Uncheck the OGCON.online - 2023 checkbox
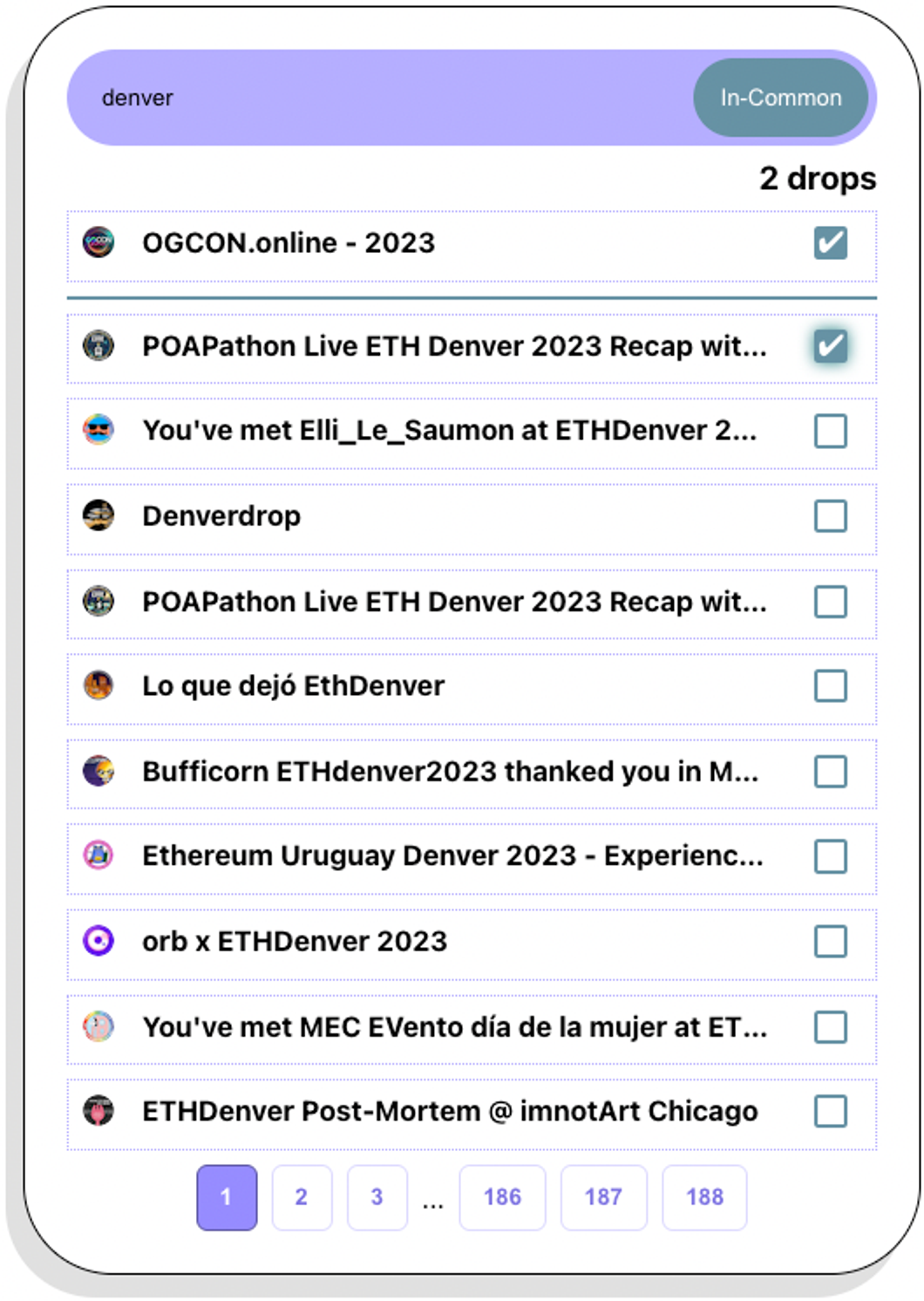 coord(830,243)
